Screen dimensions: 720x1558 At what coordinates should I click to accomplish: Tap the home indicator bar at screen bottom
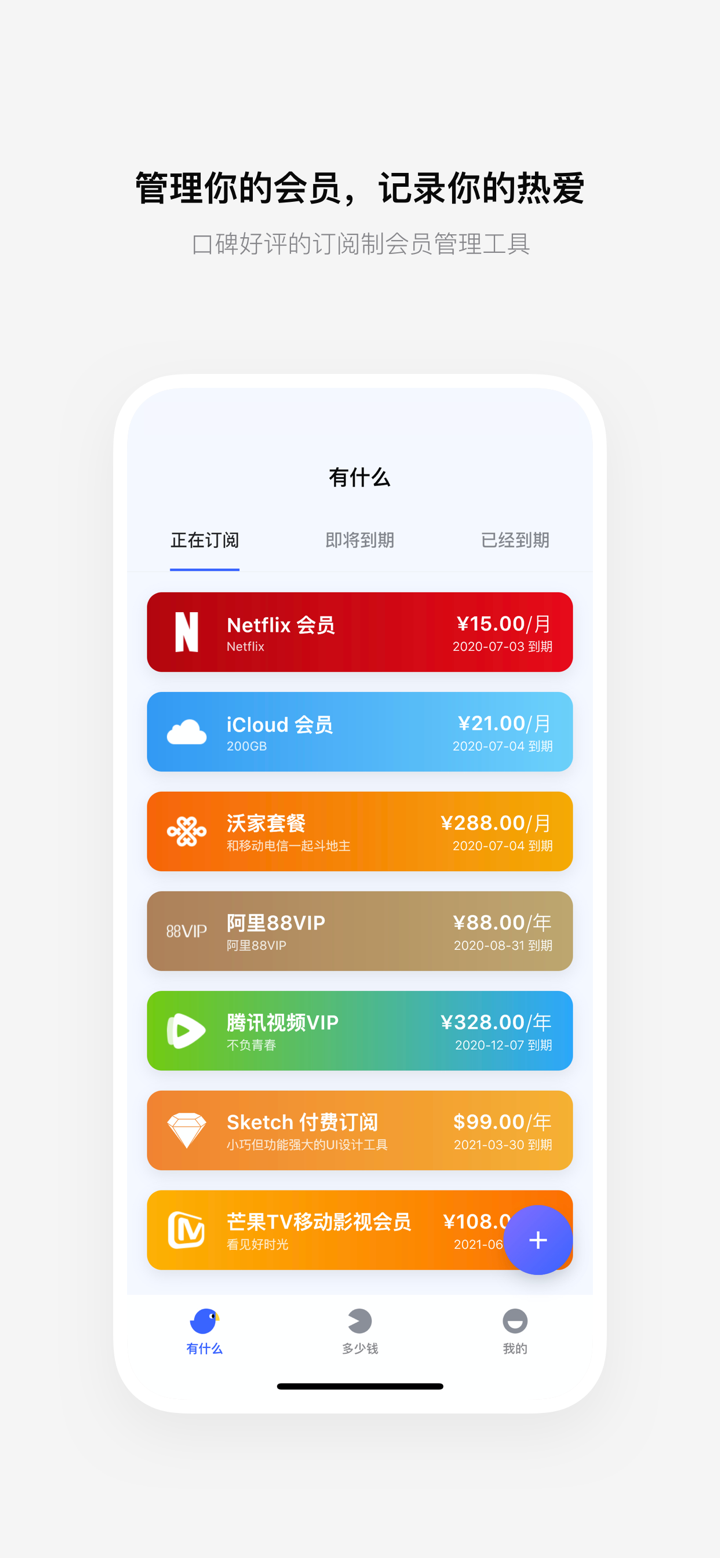pyautogui.click(x=359, y=1386)
